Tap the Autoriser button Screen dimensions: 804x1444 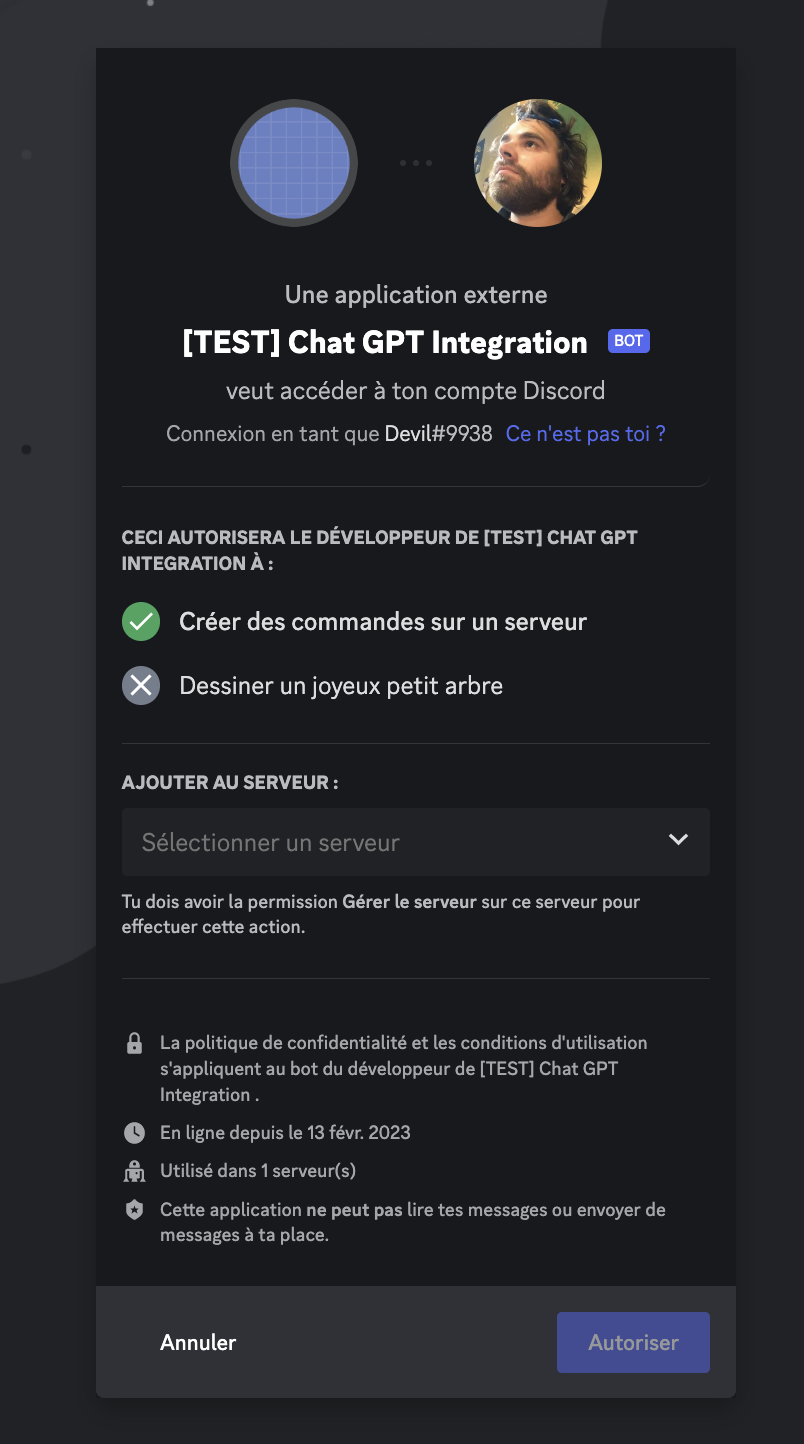tap(633, 1342)
